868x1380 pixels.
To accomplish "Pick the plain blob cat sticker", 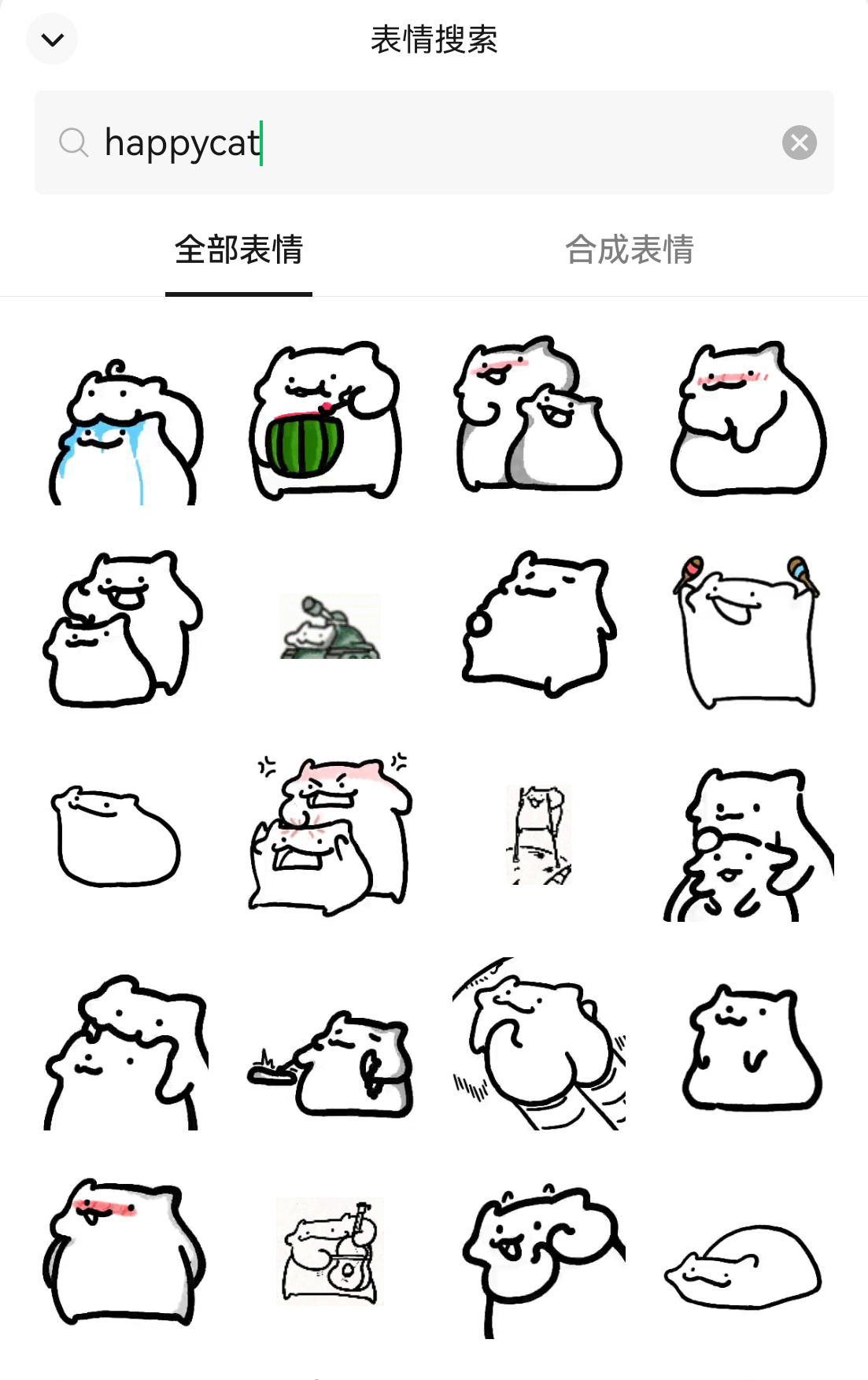I will [x=116, y=835].
